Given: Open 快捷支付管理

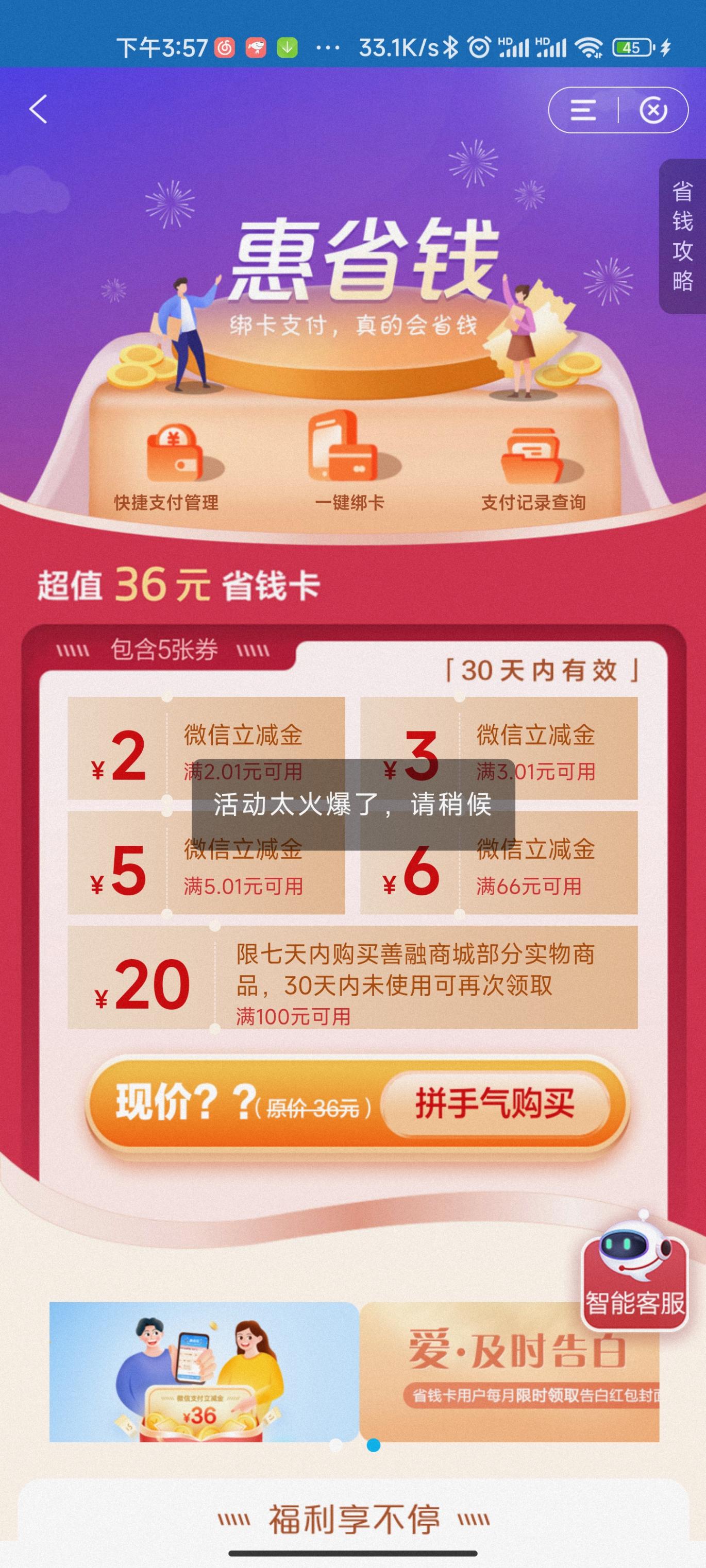Looking at the screenshot, I should coord(166,466).
